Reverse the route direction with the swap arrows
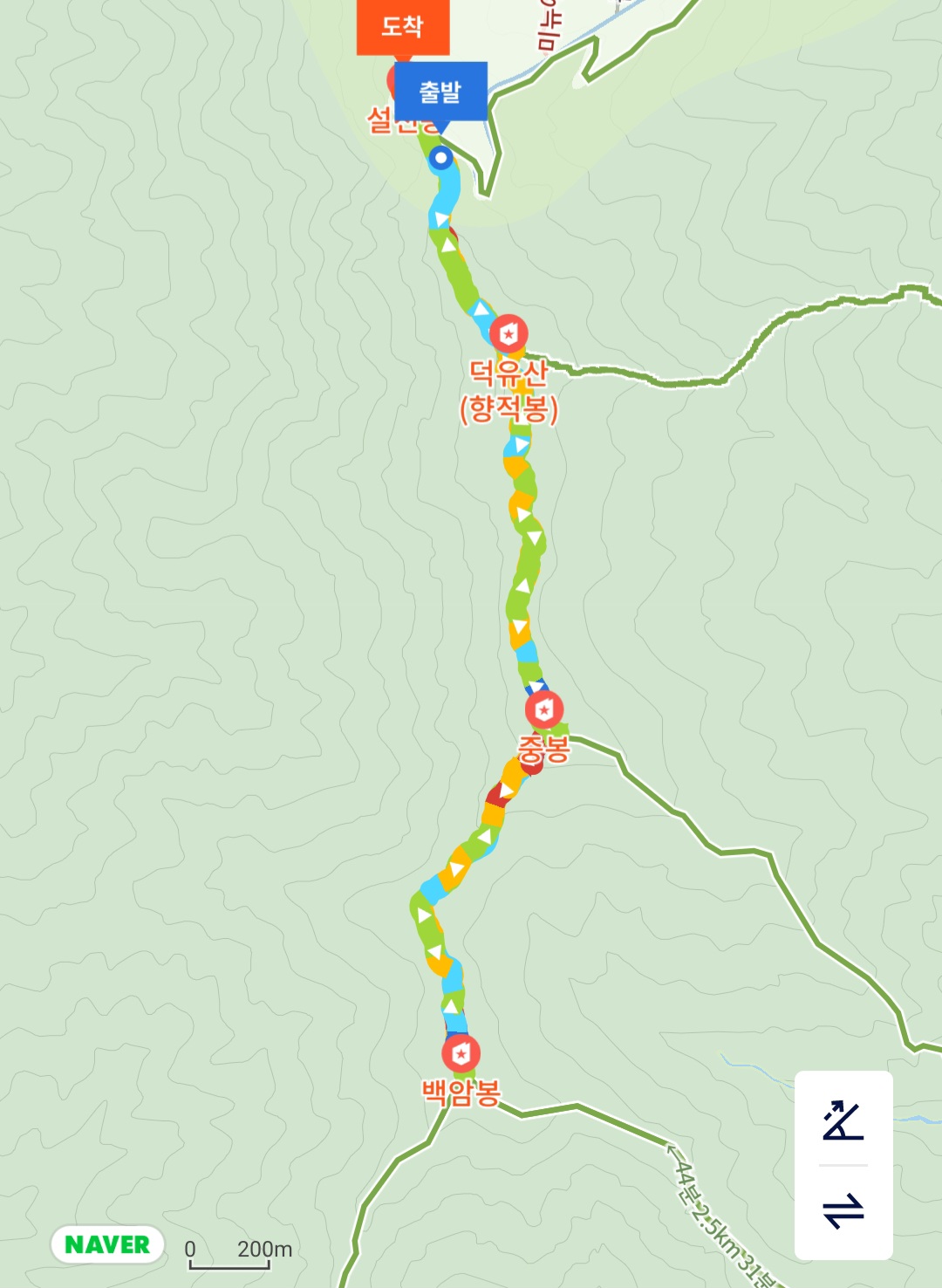Screen dimensions: 942x1288 [843, 1210]
